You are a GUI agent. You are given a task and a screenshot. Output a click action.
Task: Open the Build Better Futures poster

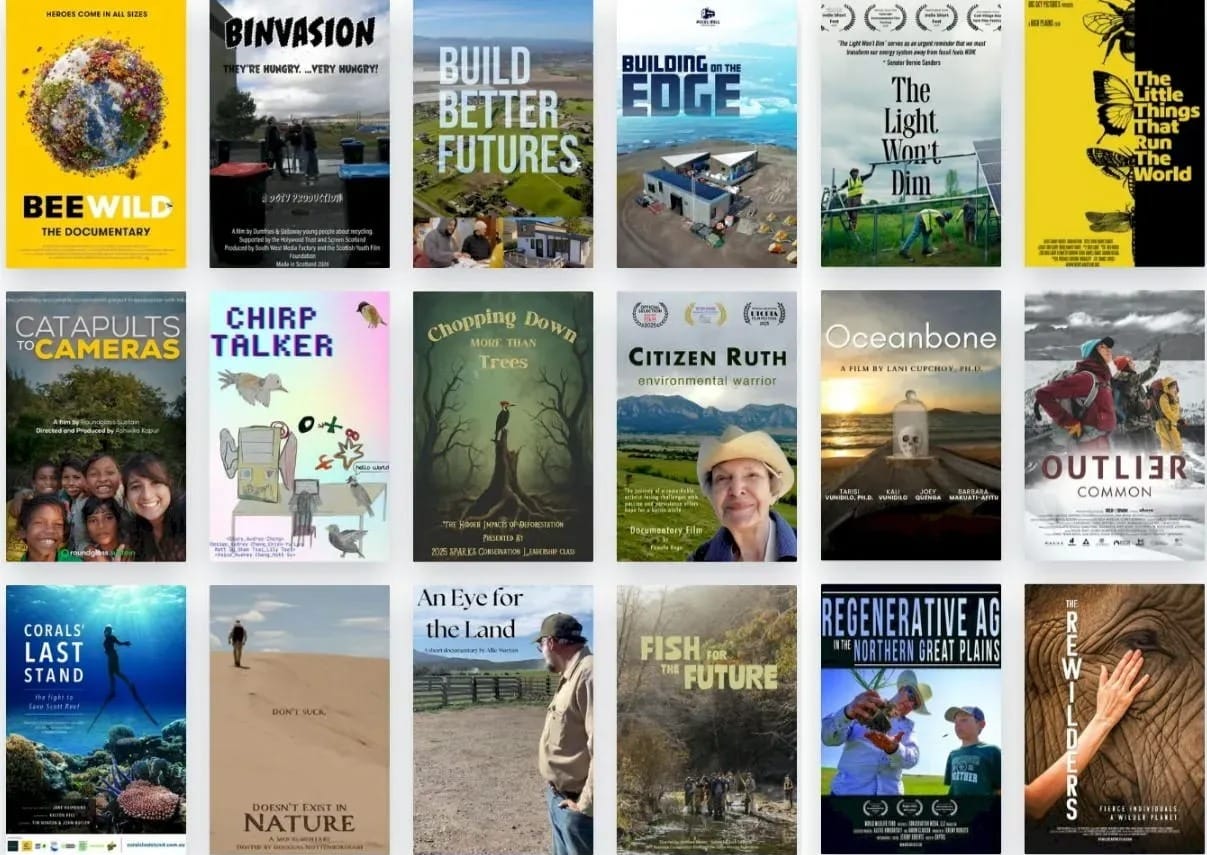503,133
